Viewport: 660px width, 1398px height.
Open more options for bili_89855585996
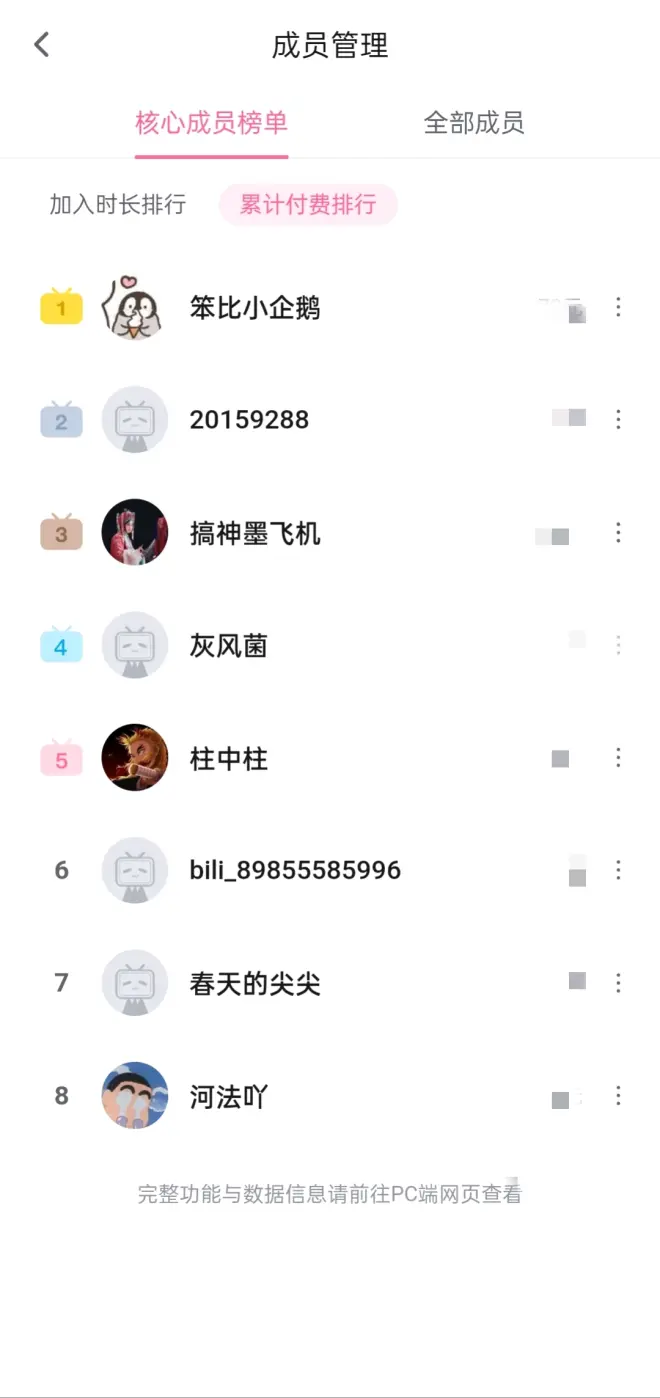pyautogui.click(x=618, y=871)
